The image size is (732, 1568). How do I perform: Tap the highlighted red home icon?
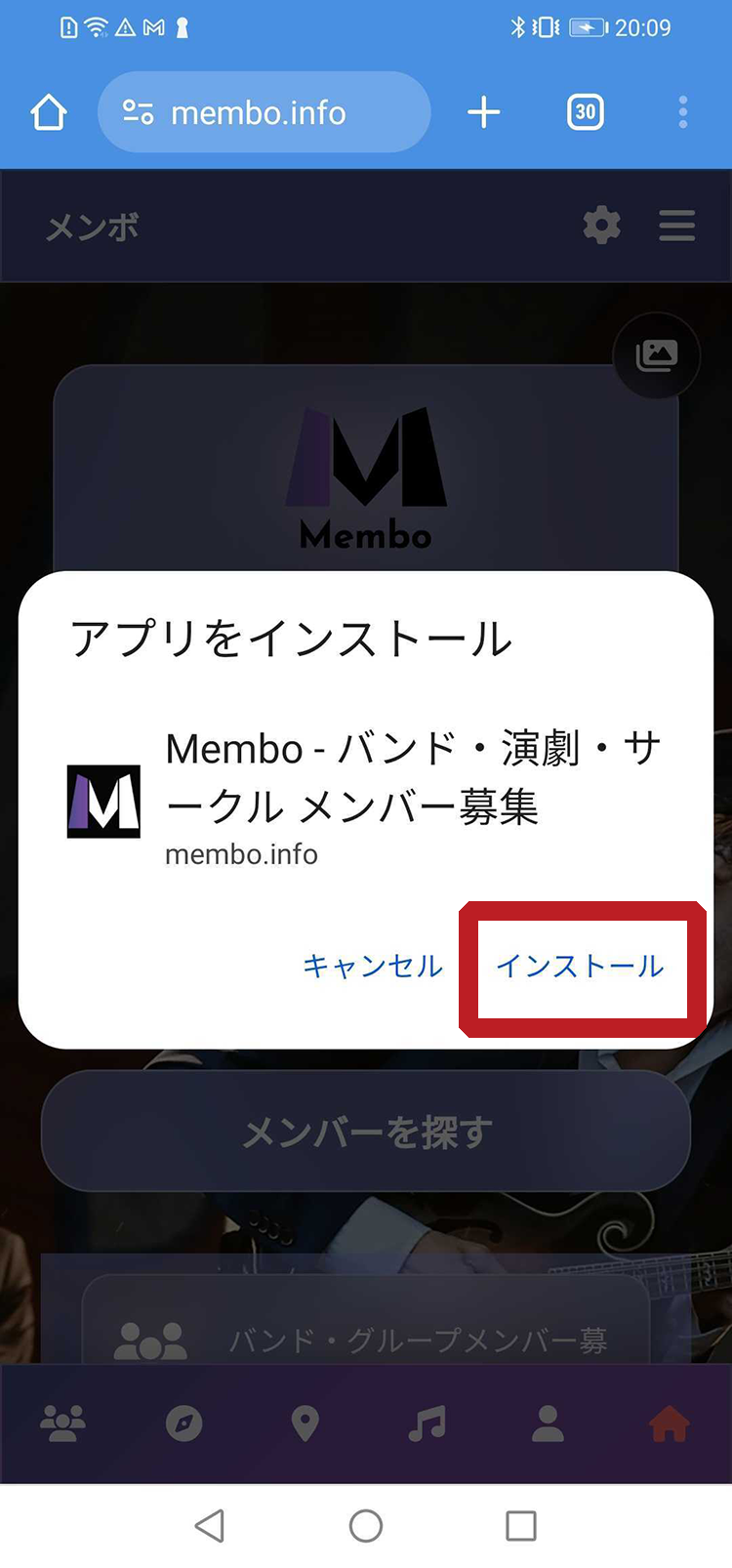671,1424
